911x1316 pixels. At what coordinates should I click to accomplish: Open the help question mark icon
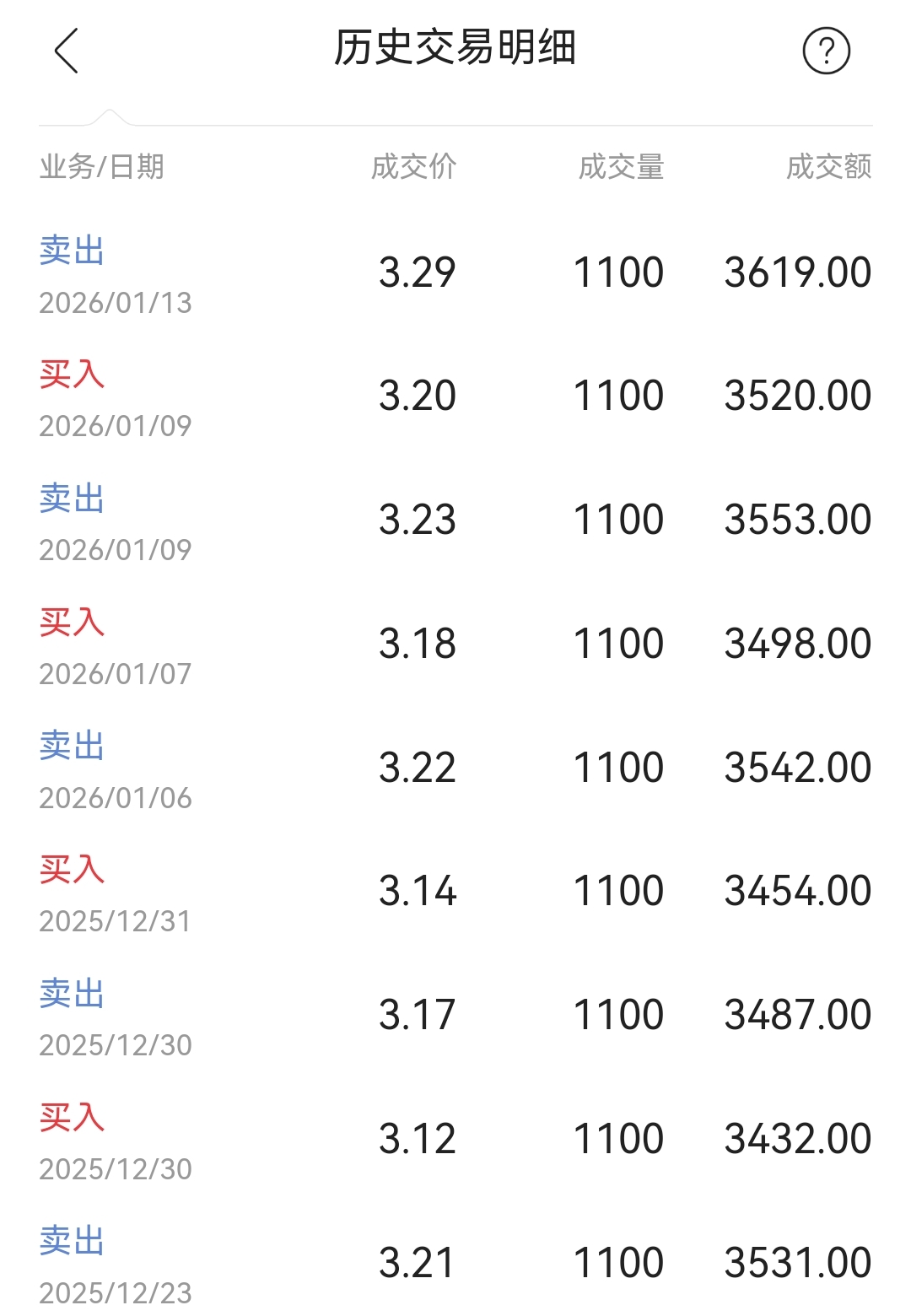(826, 51)
